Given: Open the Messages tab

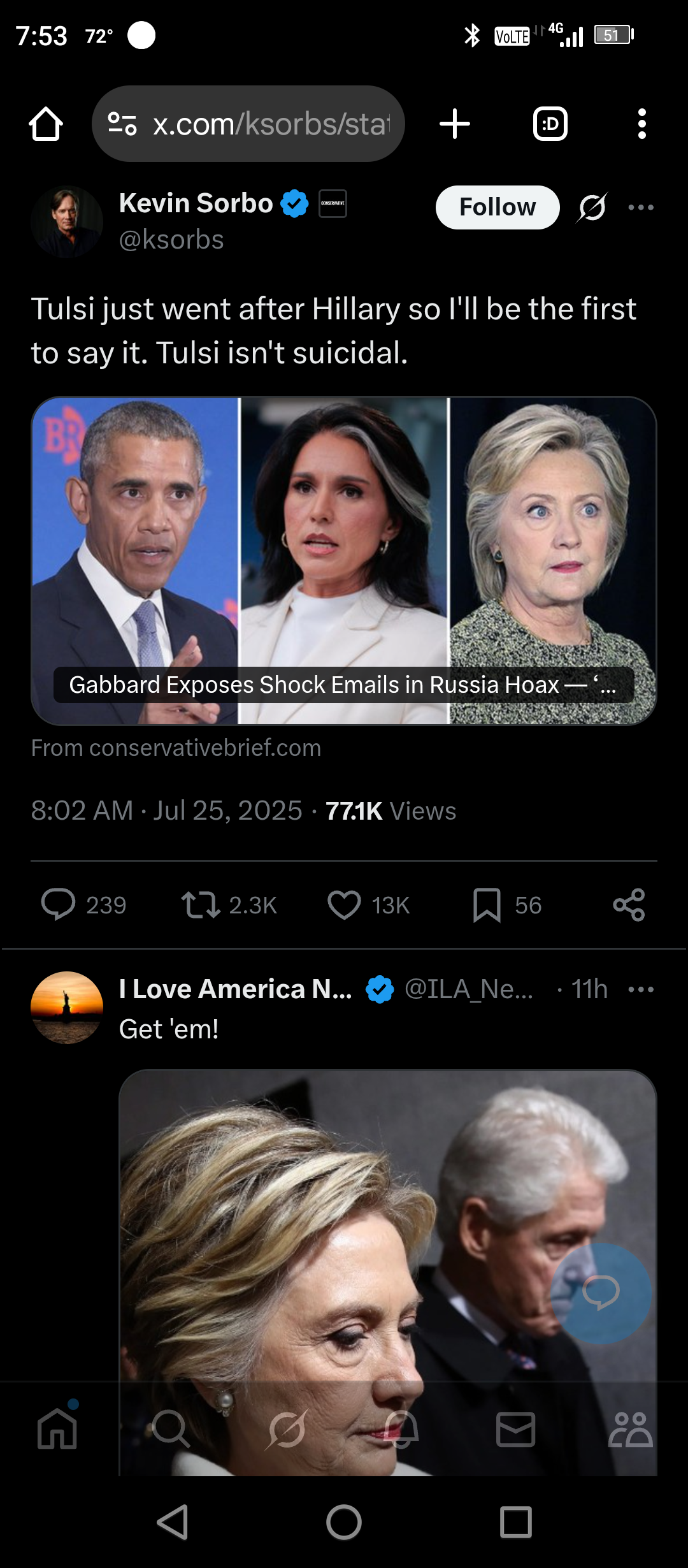Looking at the screenshot, I should tap(515, 1429).
